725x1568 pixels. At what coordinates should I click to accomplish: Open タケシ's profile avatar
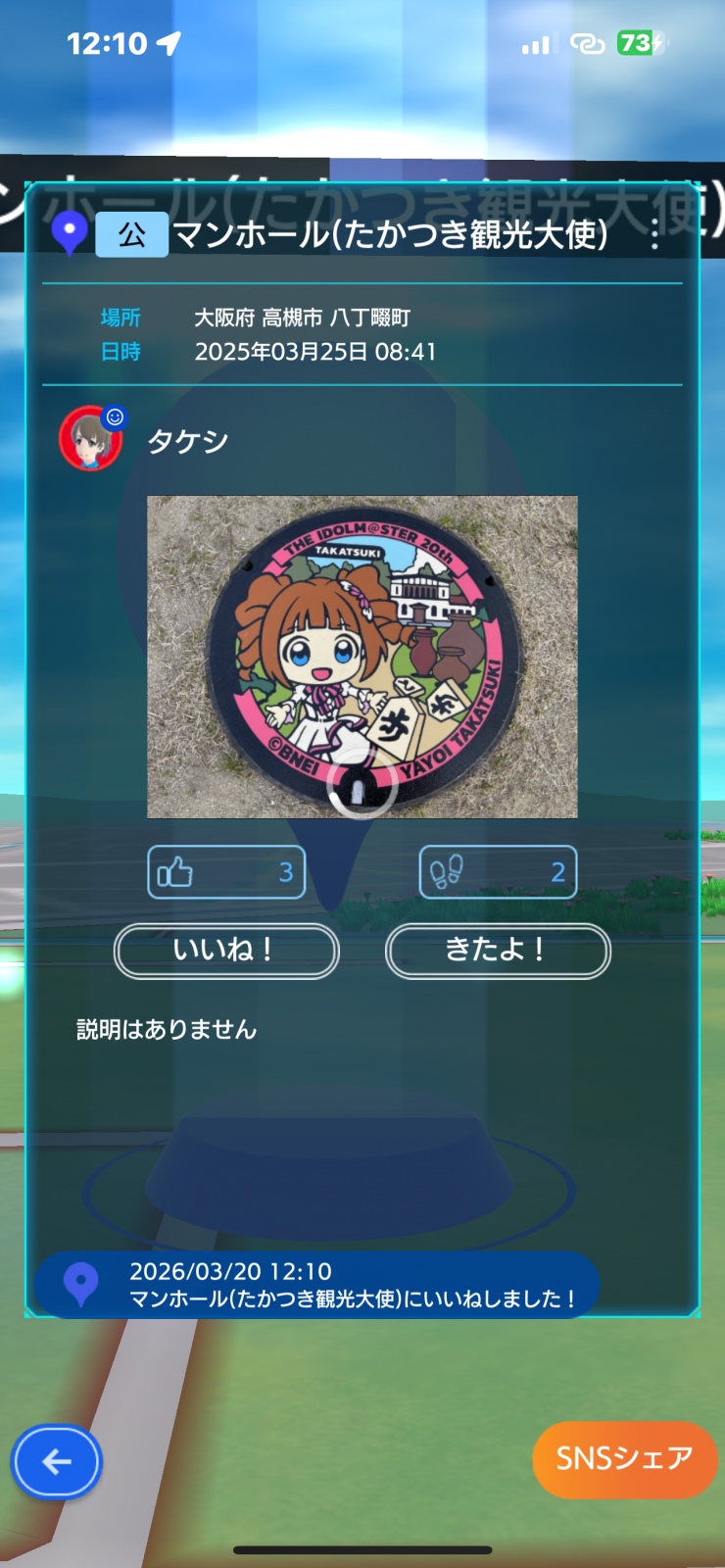[x=91, y=440]
